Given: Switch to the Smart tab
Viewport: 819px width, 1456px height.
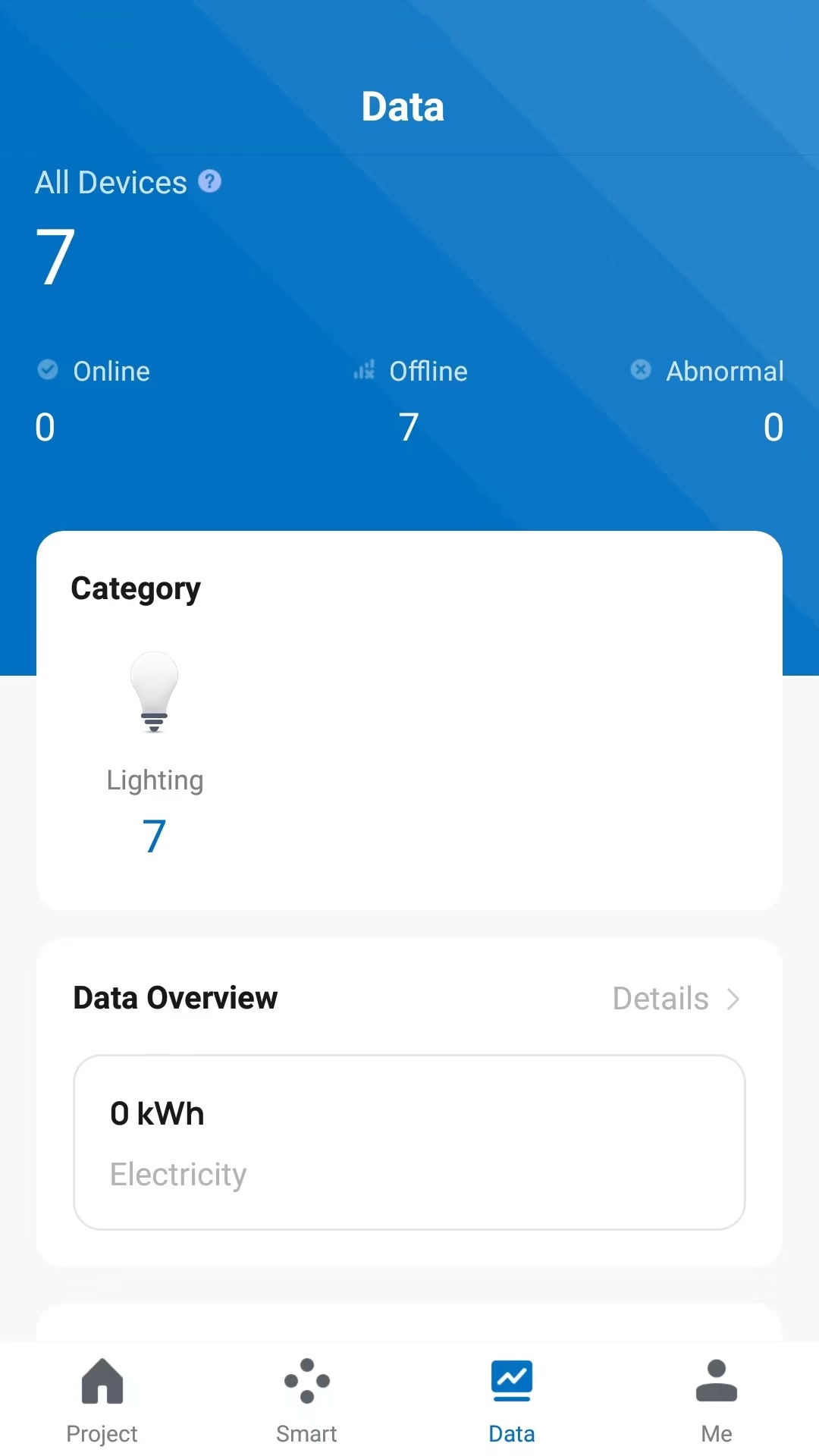Looking at the screenshot, I should [307, 1401].
